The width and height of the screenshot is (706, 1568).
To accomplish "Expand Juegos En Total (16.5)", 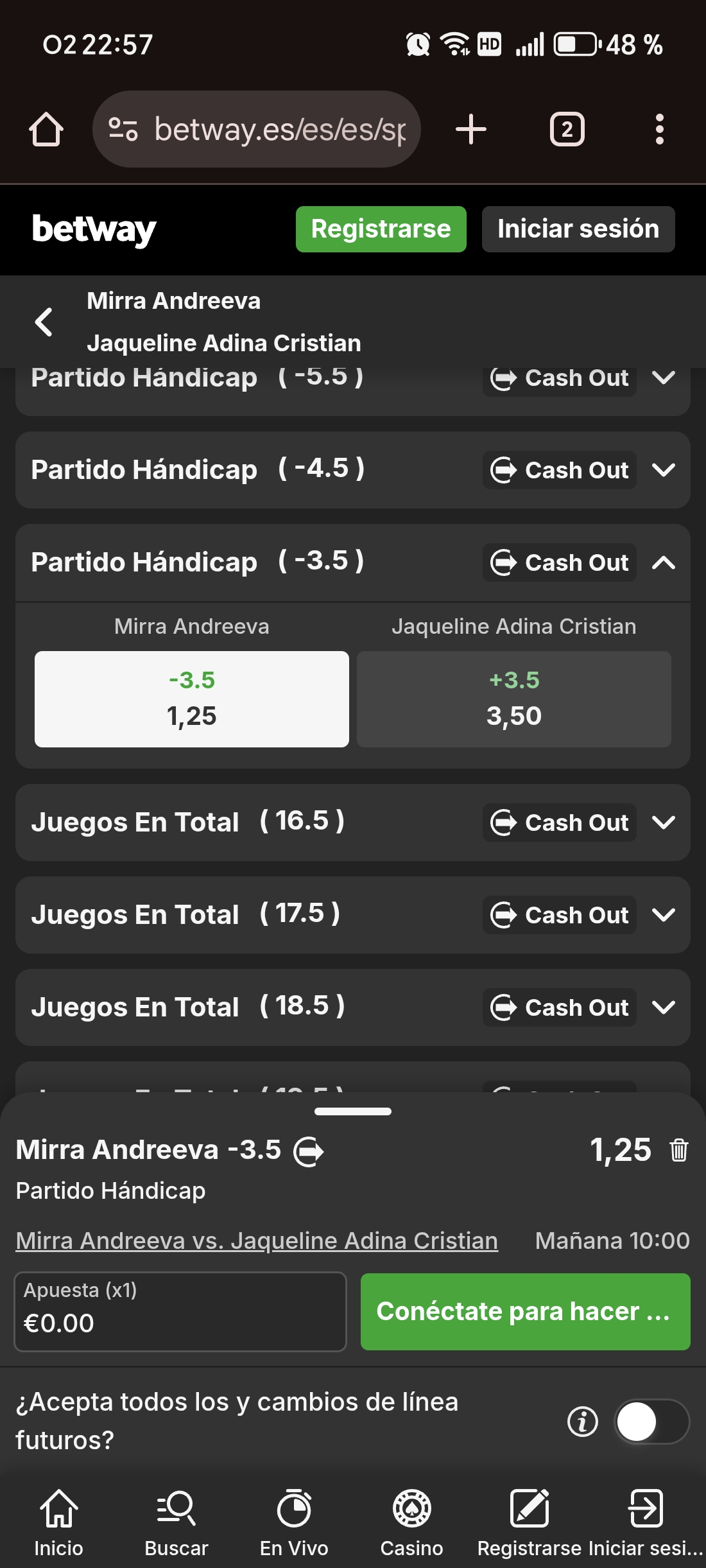I will (x=663, y=823).
